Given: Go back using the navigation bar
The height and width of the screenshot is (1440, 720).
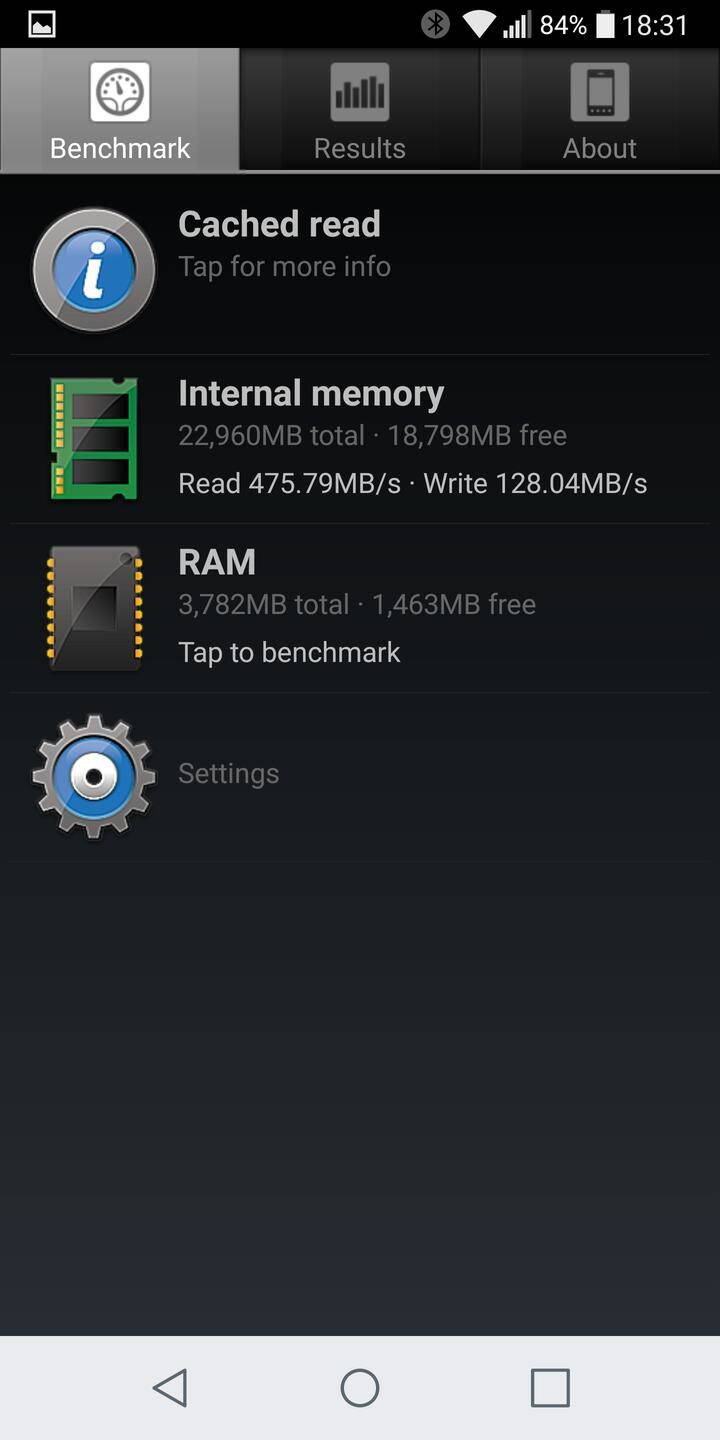Looking at the screenshot, I should point(170,1388).
